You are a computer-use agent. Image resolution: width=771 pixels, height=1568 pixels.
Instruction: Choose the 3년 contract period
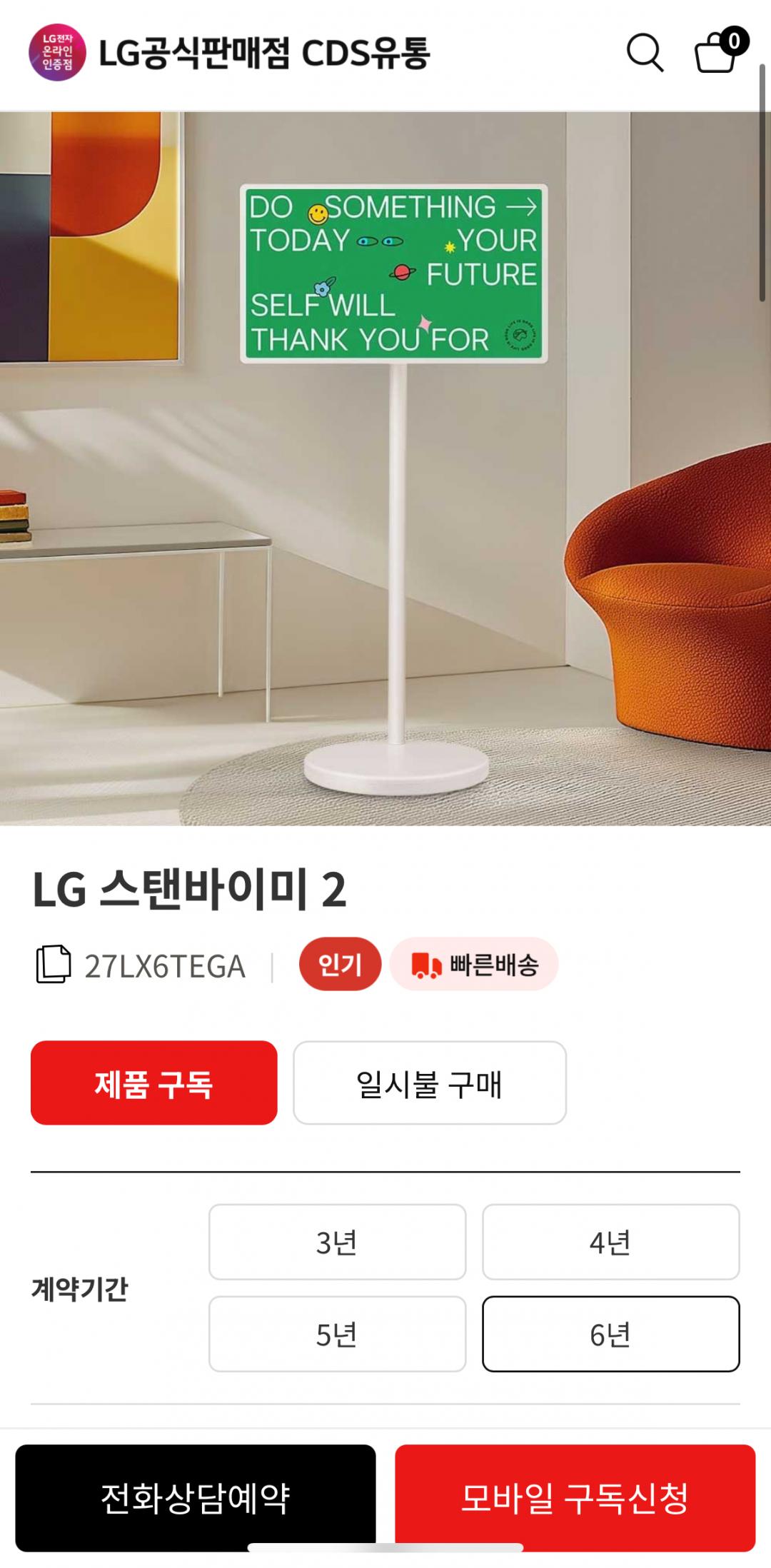[x=337, y=1242]
